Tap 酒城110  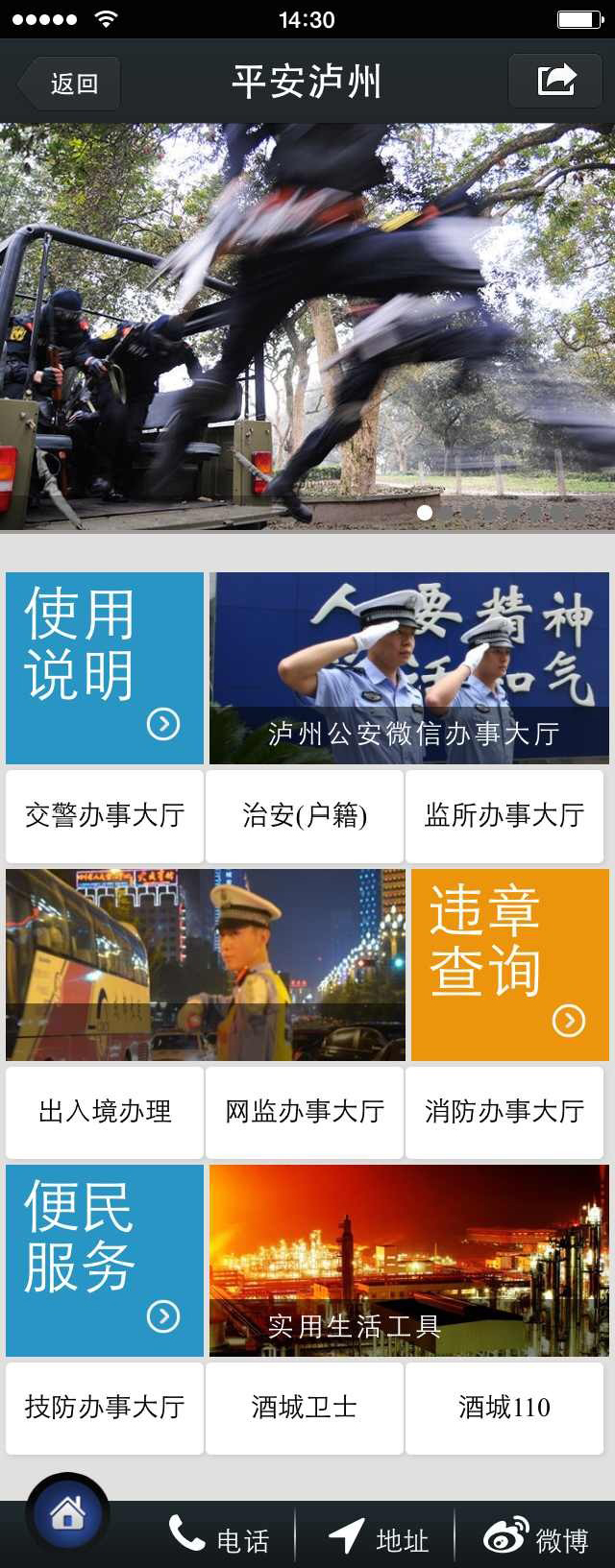(504, 1408)
